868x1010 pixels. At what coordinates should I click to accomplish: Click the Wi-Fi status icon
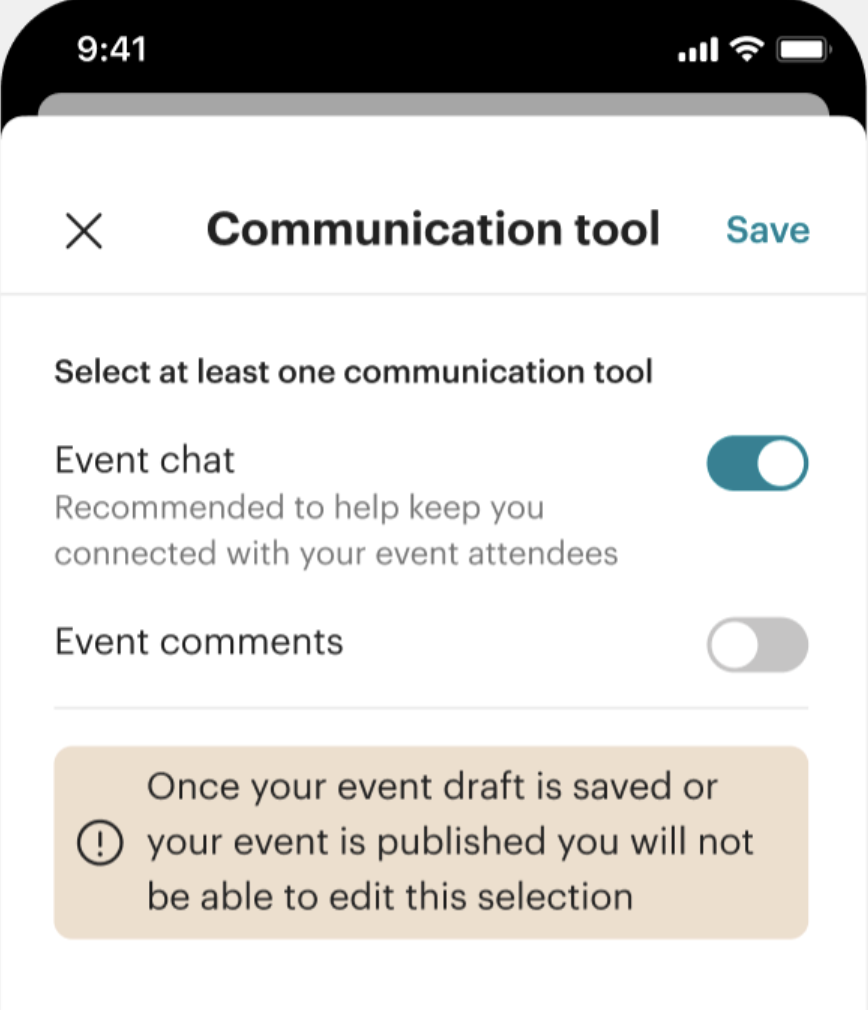743,46
